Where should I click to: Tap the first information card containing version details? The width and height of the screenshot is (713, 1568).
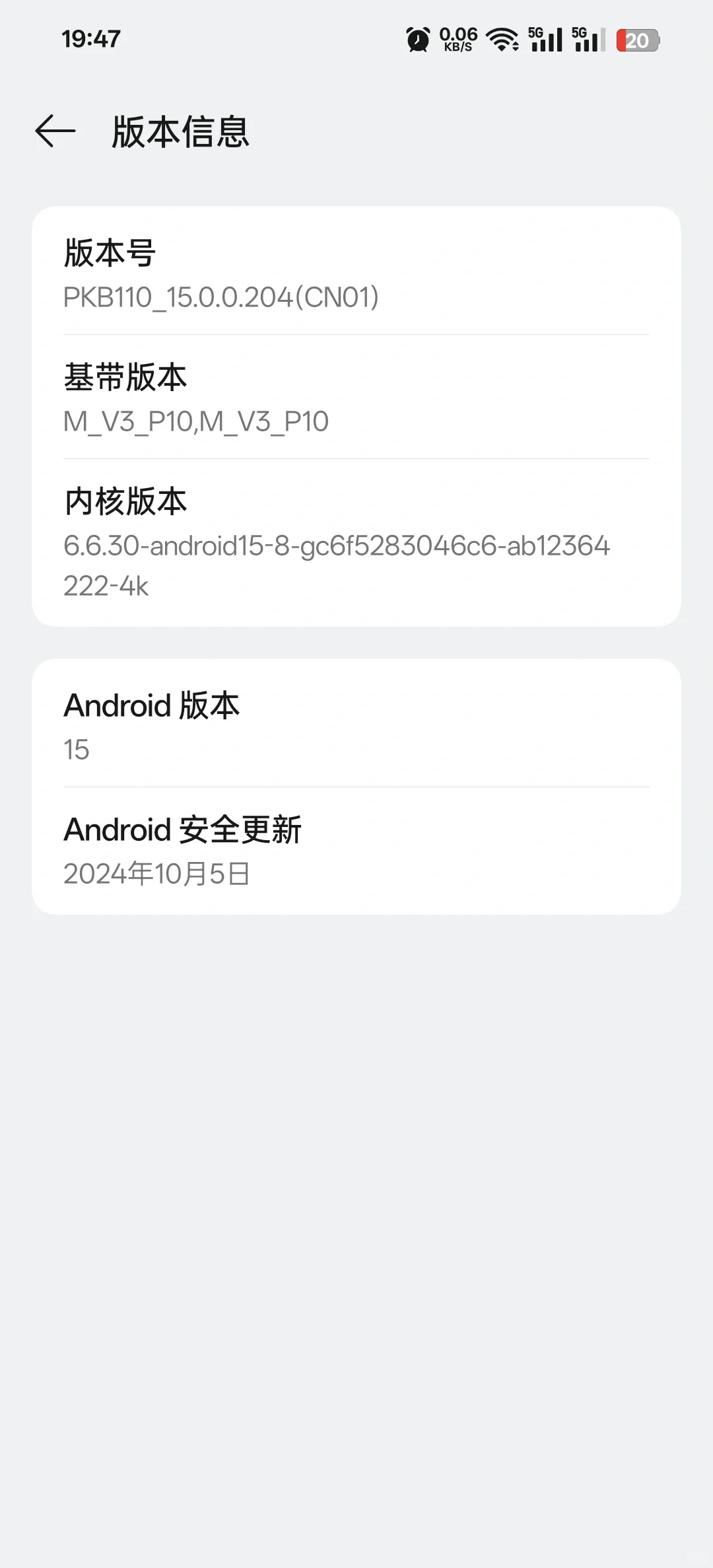pos(356,416)
